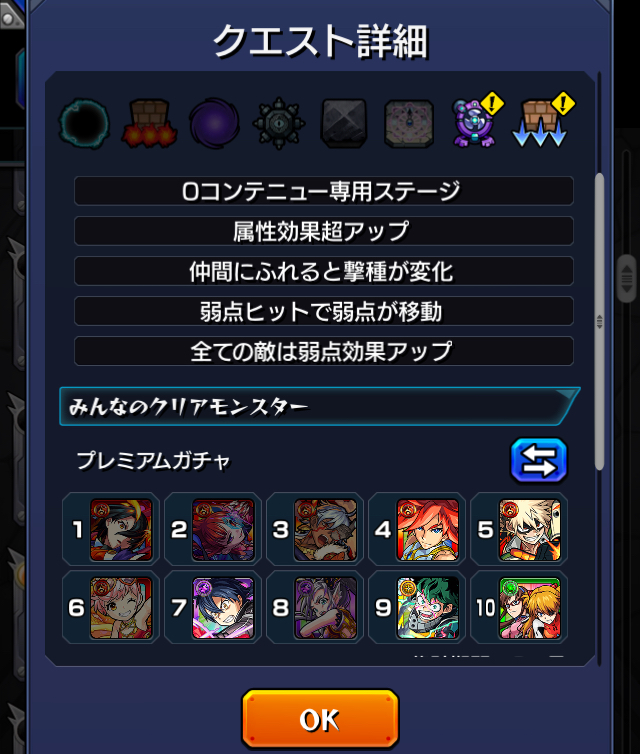Viewport: 640px width, 754px height.
Task: Tap the spiked mine gimmick icon
Action: 279,124
